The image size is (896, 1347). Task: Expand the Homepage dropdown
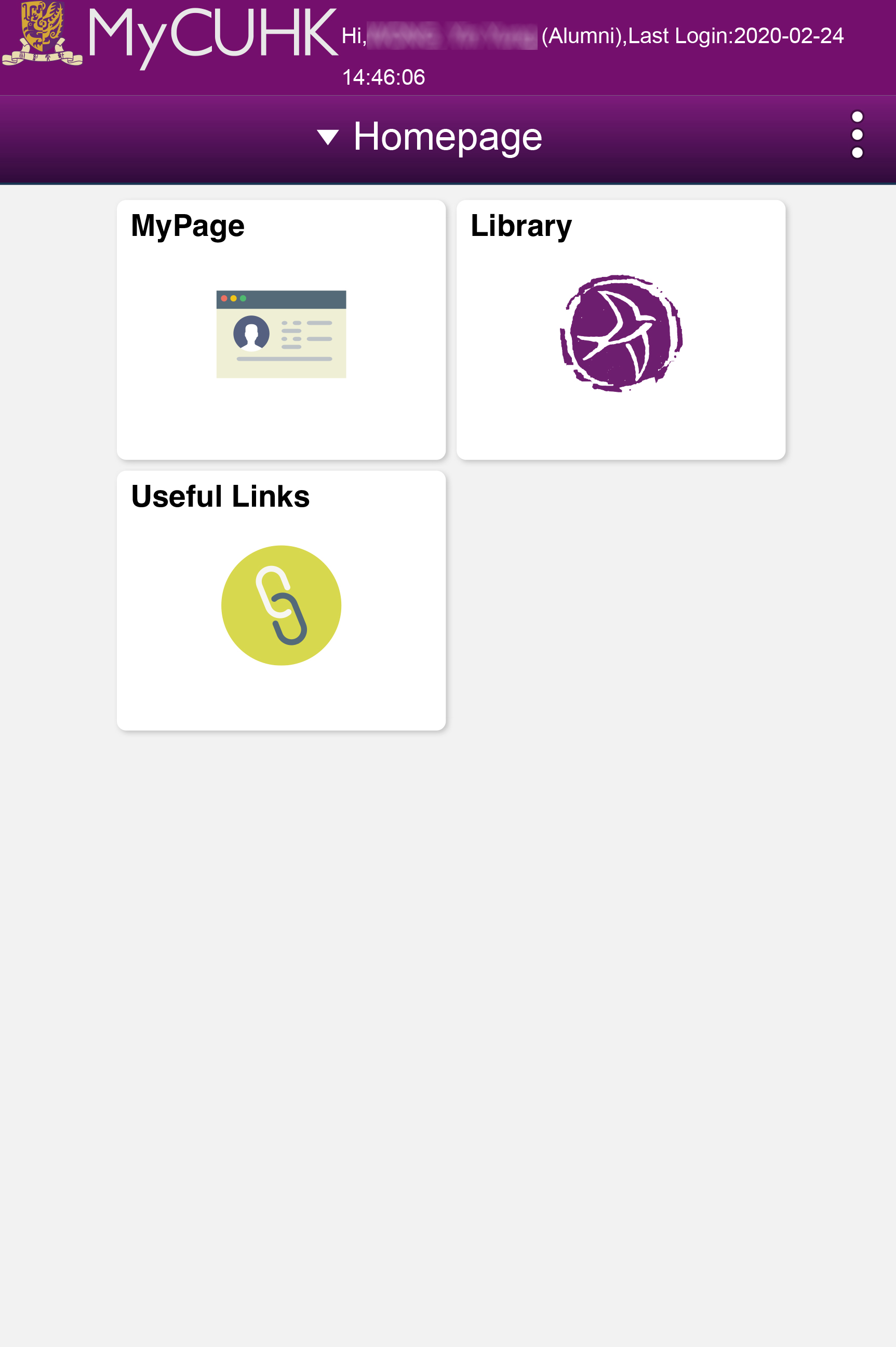430,137
